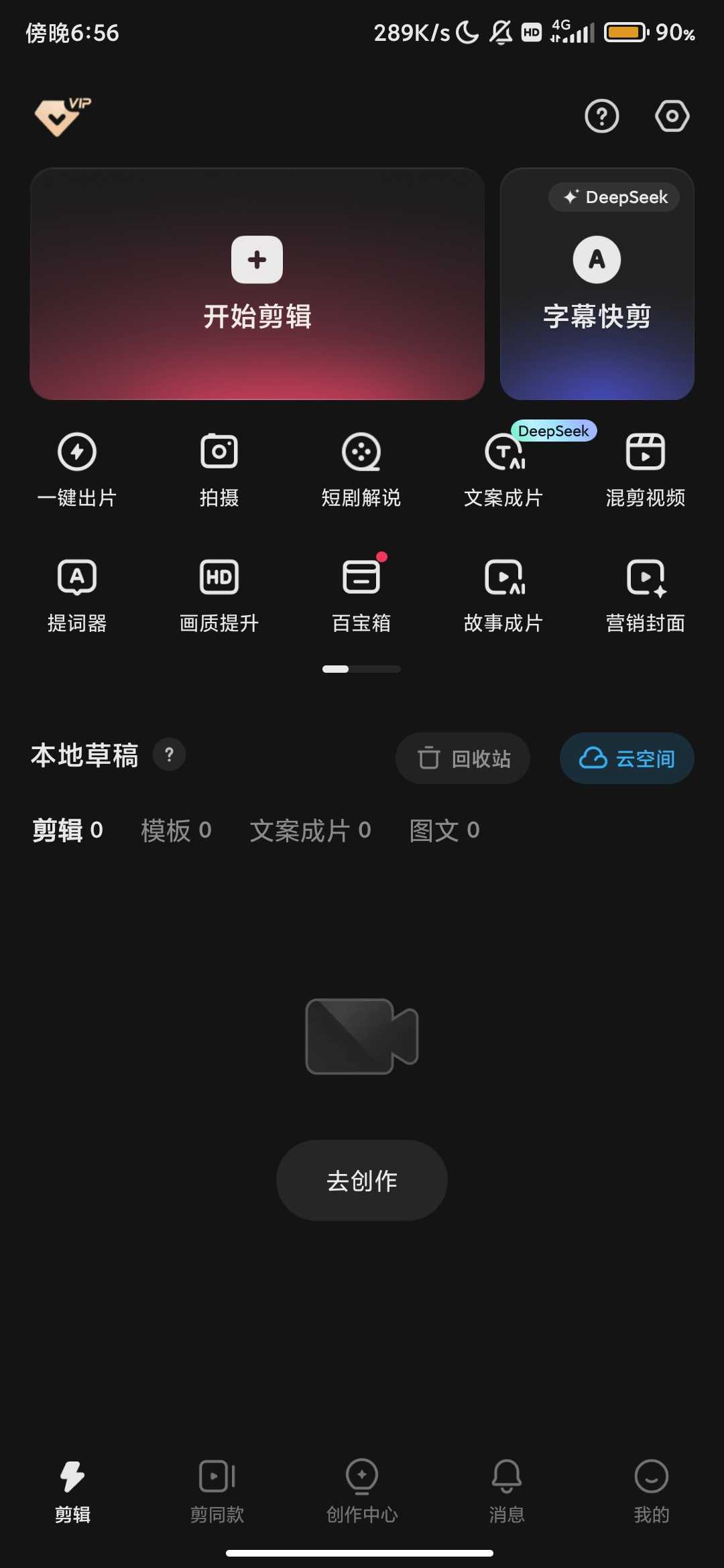Open the 字幕快剪 card
This screenshot has width=724, height=1568.
[x=597, y=284]
